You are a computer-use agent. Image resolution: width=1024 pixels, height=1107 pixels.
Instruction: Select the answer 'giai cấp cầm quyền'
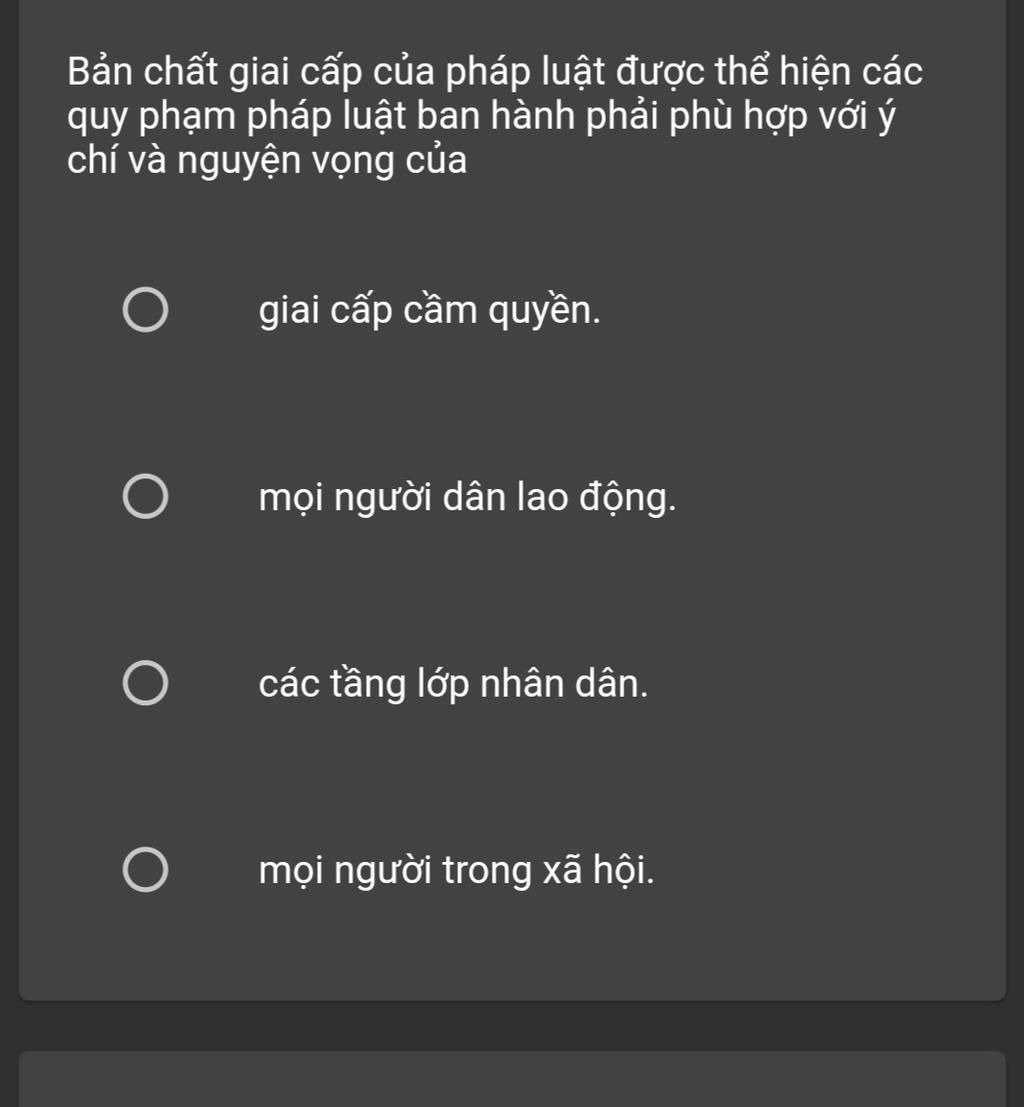pyautogui.click(x=145, y=311)
